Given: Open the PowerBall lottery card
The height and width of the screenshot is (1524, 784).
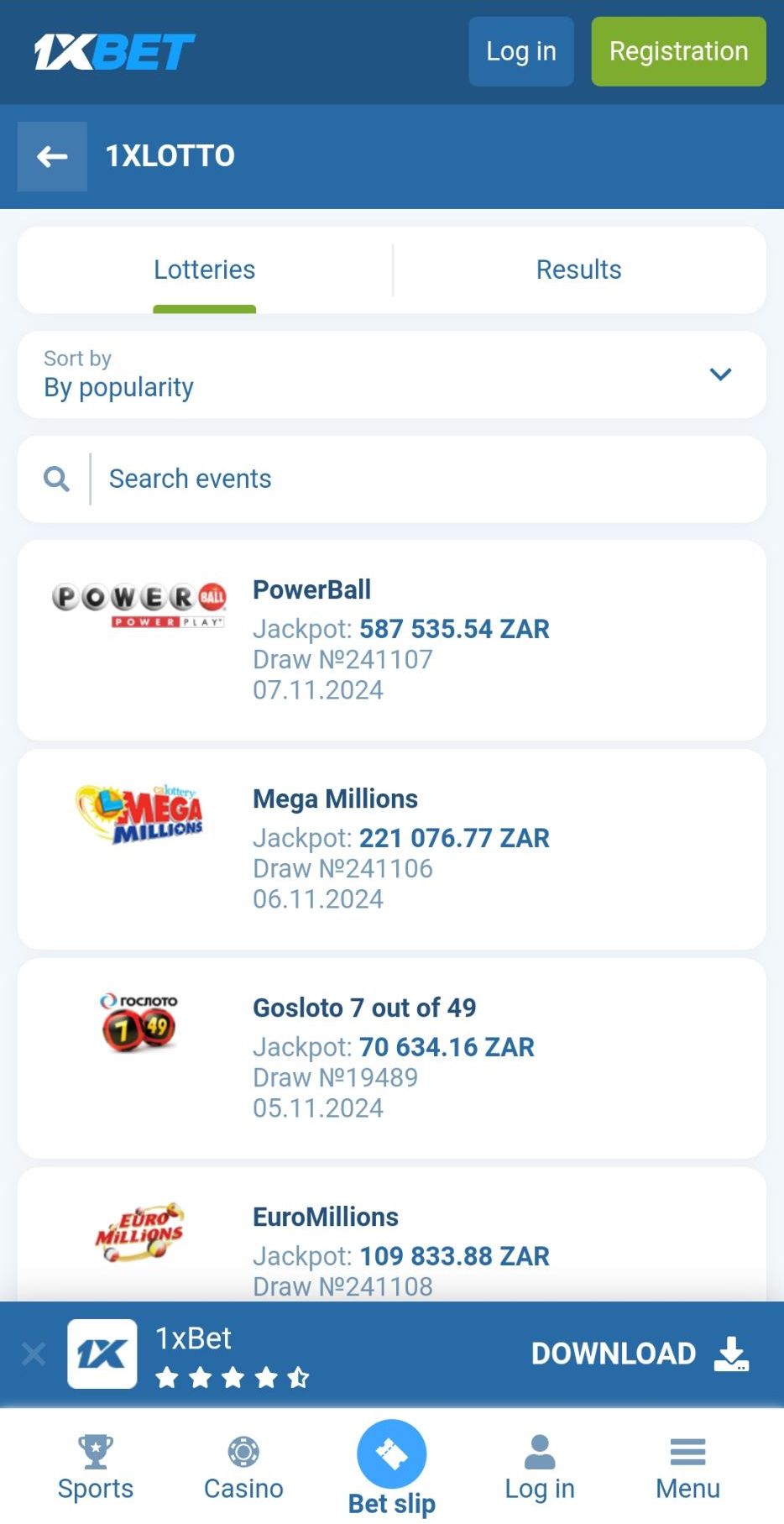Looking at the screenshot, I should pos(391,640).
